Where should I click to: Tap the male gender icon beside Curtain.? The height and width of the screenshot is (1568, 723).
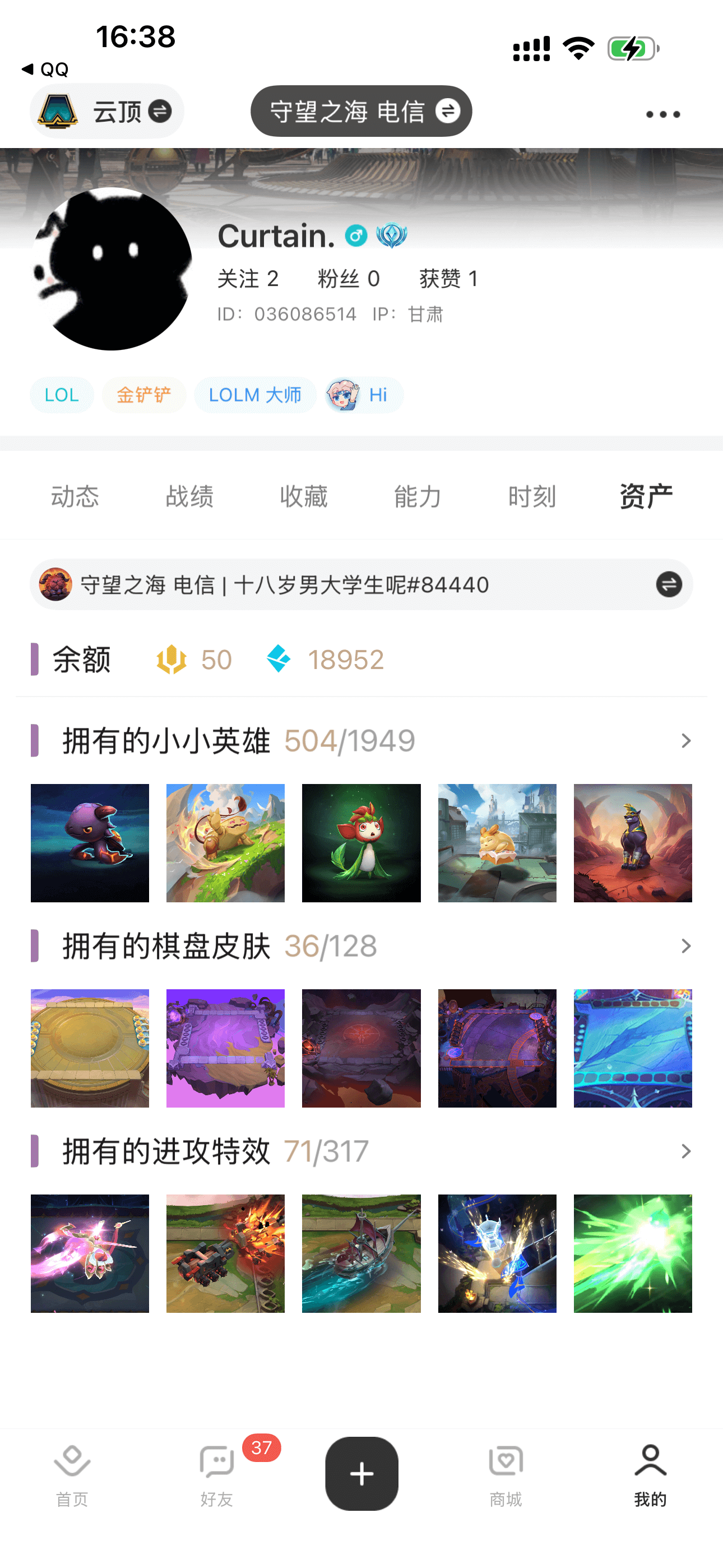[356, 234]
